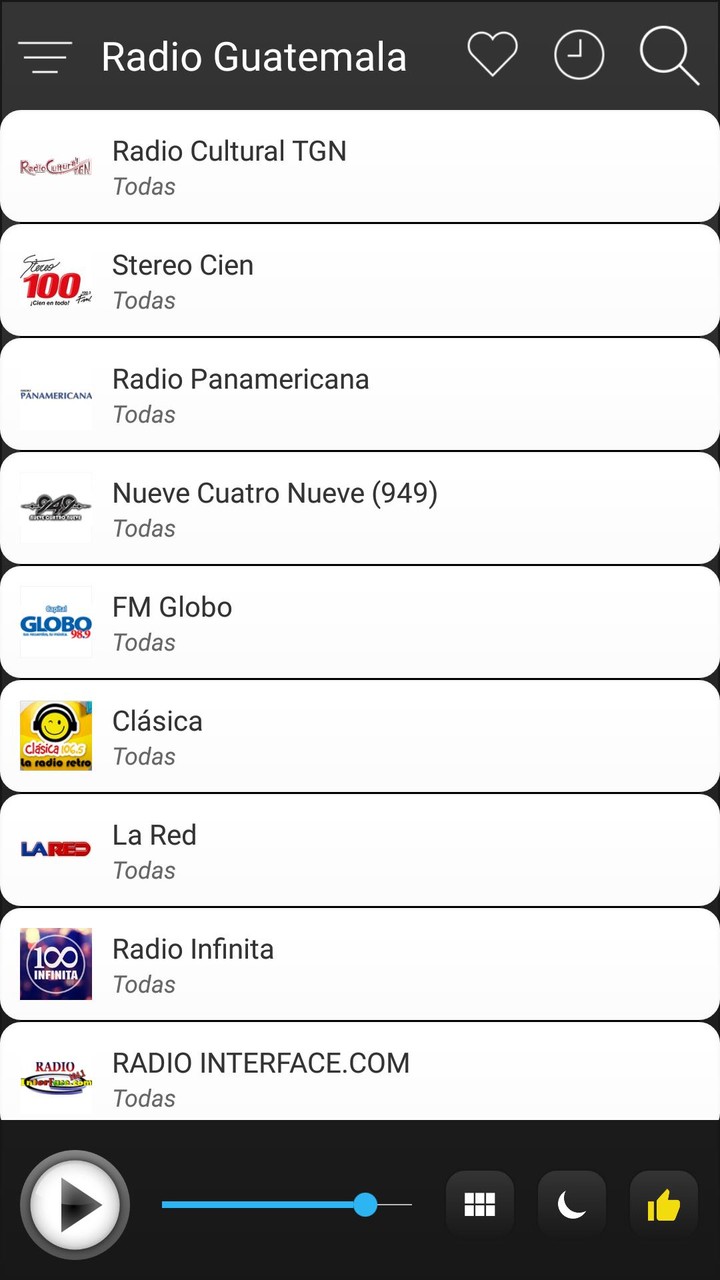
Task: Select the Radio Guatemala title
Action: click(x=253, y=56)
